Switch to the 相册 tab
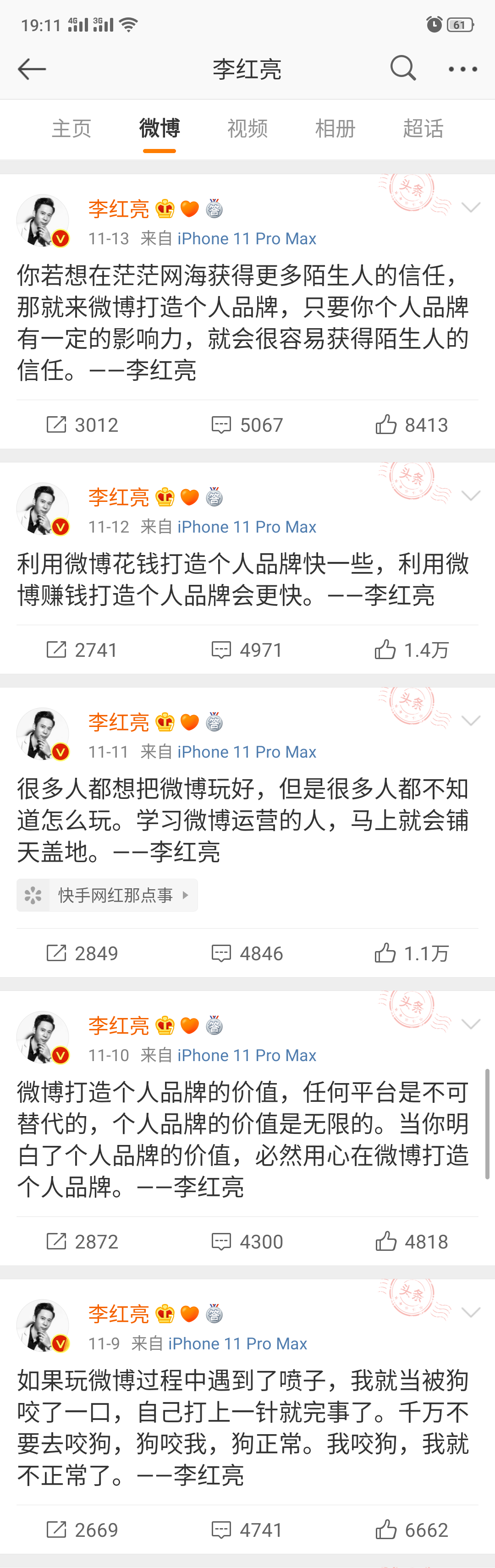The height and width of the screenshot is (1568, 495). [x=335, y=128]
